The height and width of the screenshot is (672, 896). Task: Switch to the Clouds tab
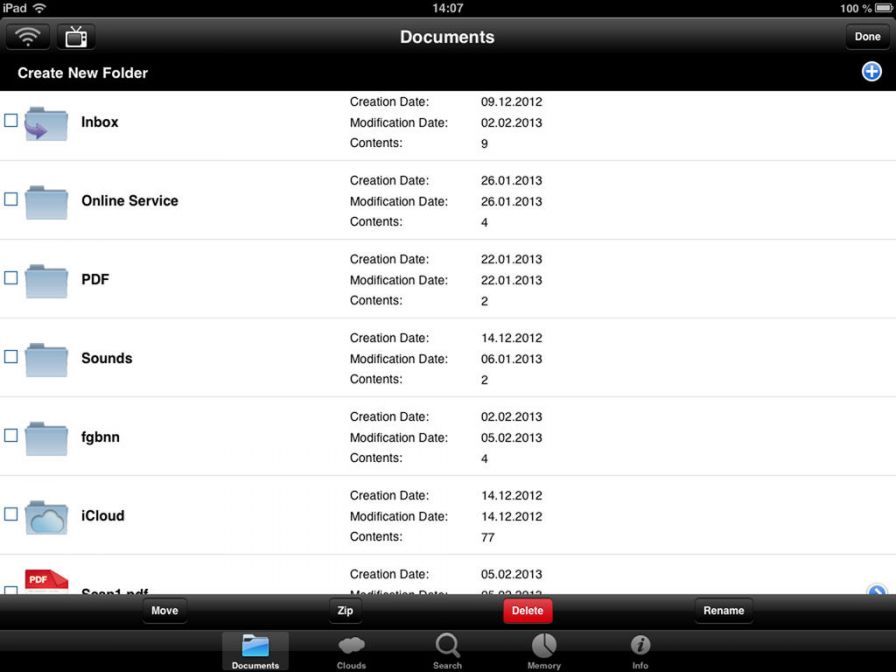(x=351, y=651)
